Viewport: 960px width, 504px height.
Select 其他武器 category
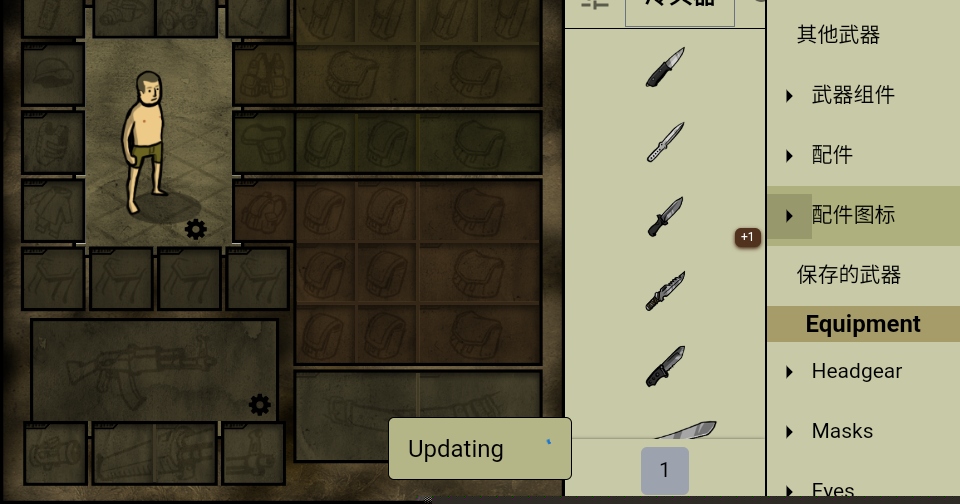[x=838, y=35]
